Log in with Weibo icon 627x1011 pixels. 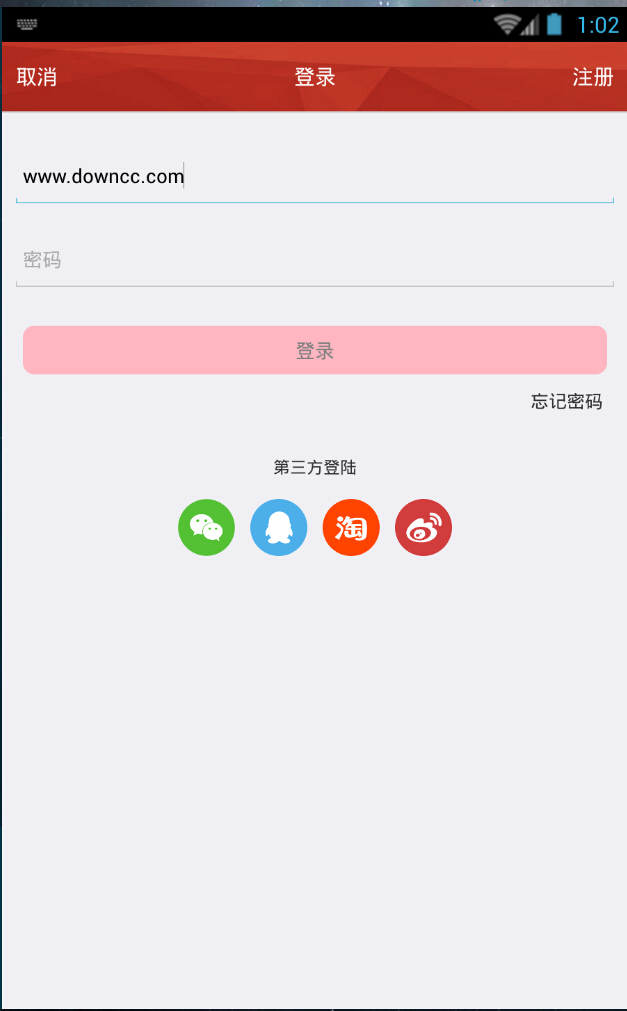[423, 527]
